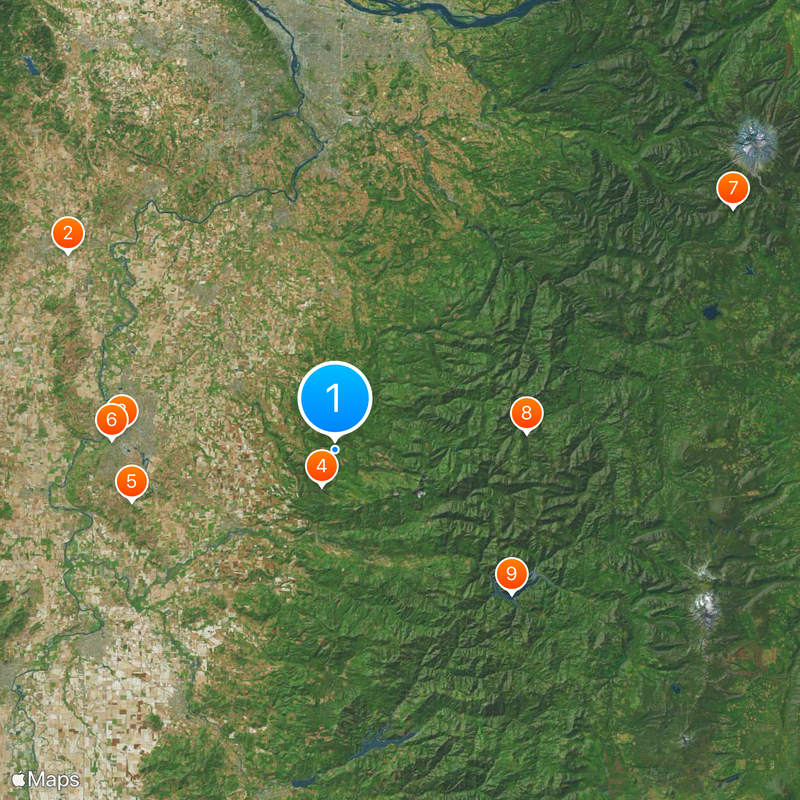Open map pin number 4

tap(321, 466)
